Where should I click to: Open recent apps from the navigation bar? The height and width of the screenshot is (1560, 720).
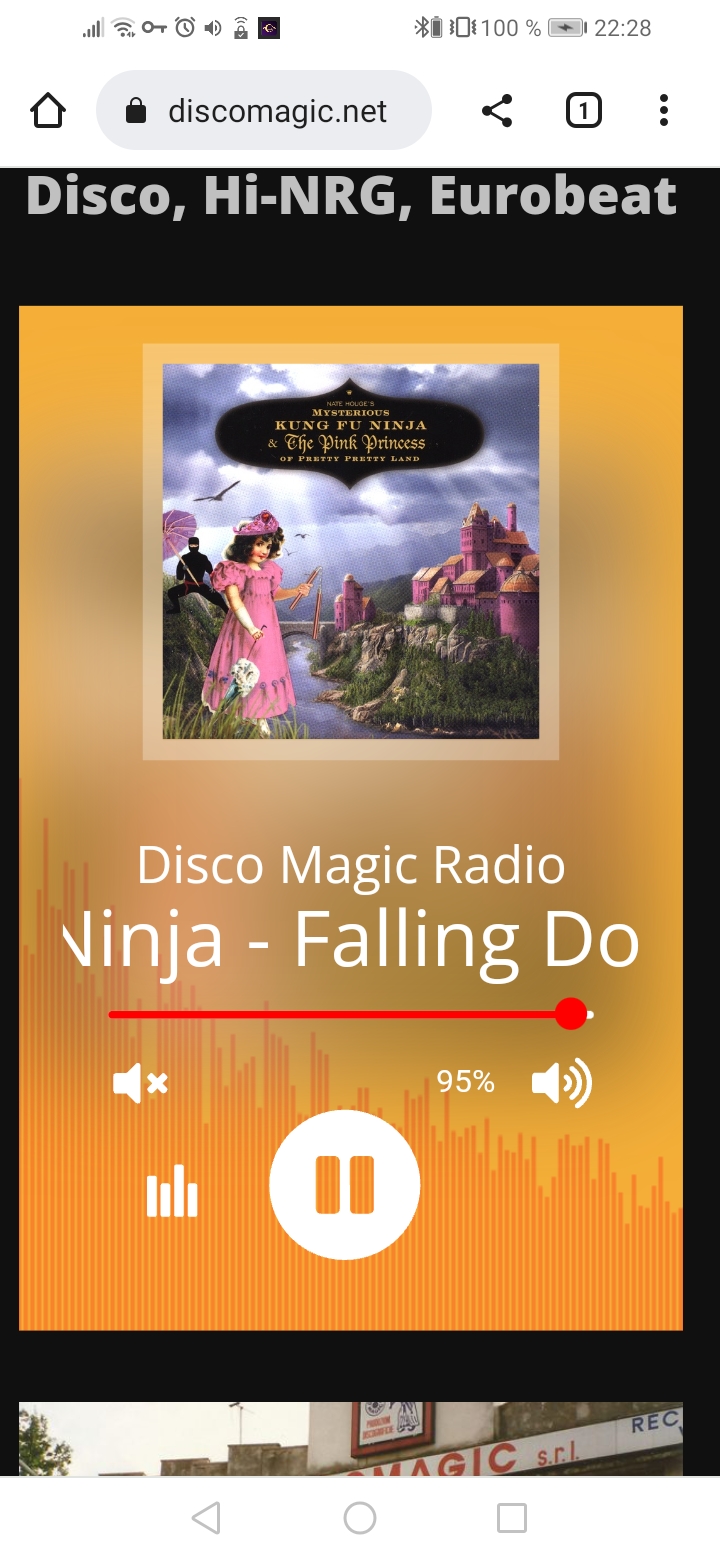512,1518
